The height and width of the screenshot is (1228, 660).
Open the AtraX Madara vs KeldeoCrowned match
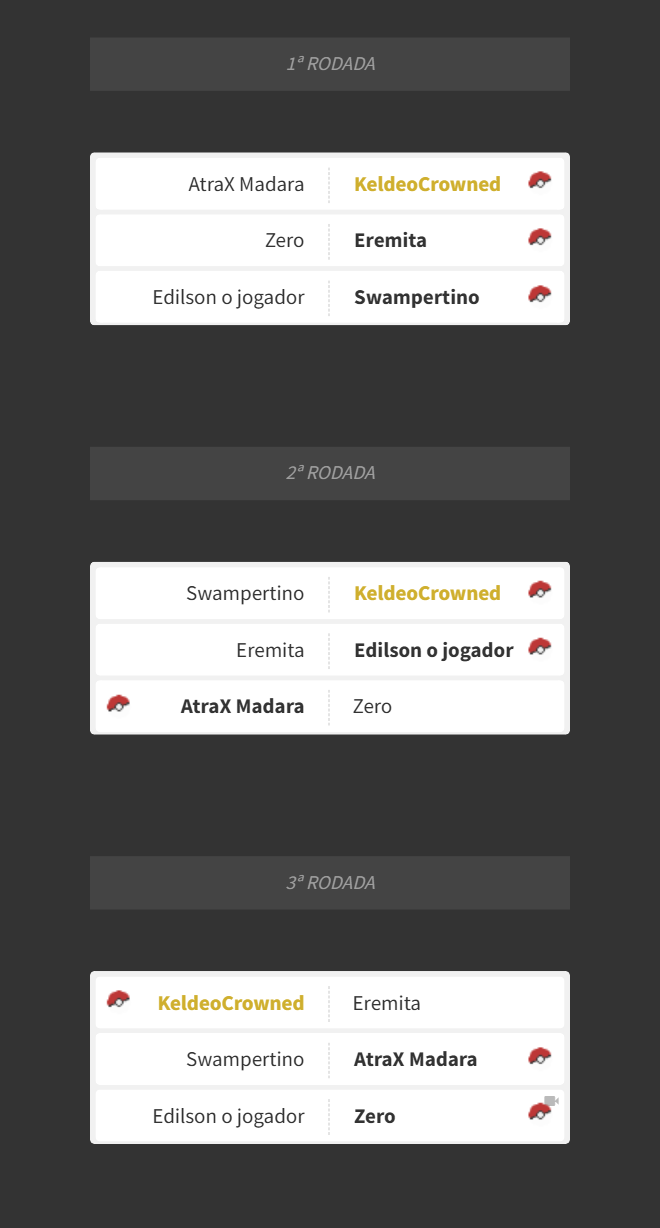coord(330,184)
